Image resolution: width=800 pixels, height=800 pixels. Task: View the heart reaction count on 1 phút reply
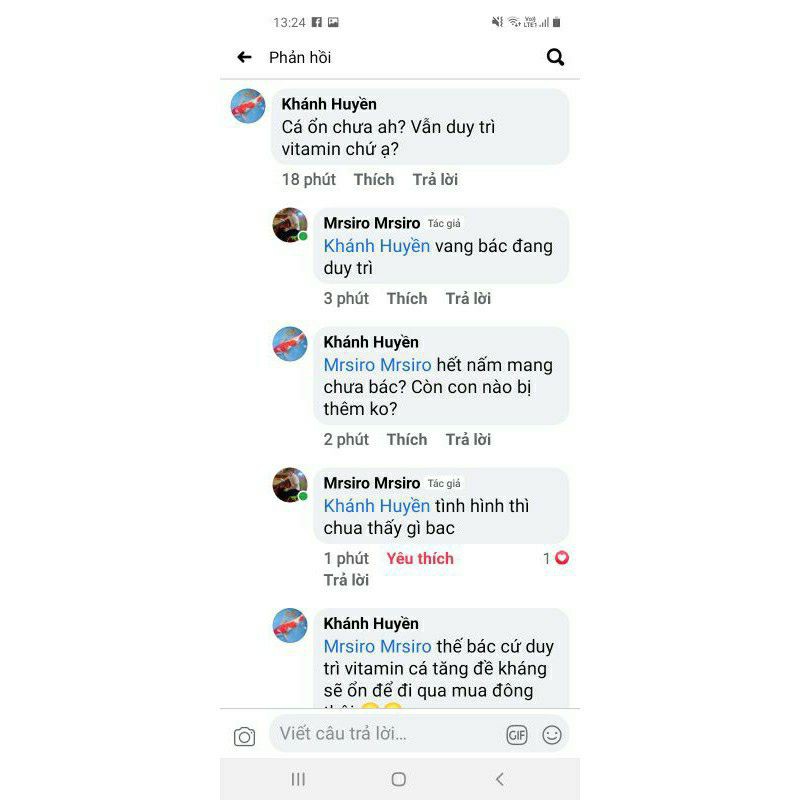click(556, 558)
